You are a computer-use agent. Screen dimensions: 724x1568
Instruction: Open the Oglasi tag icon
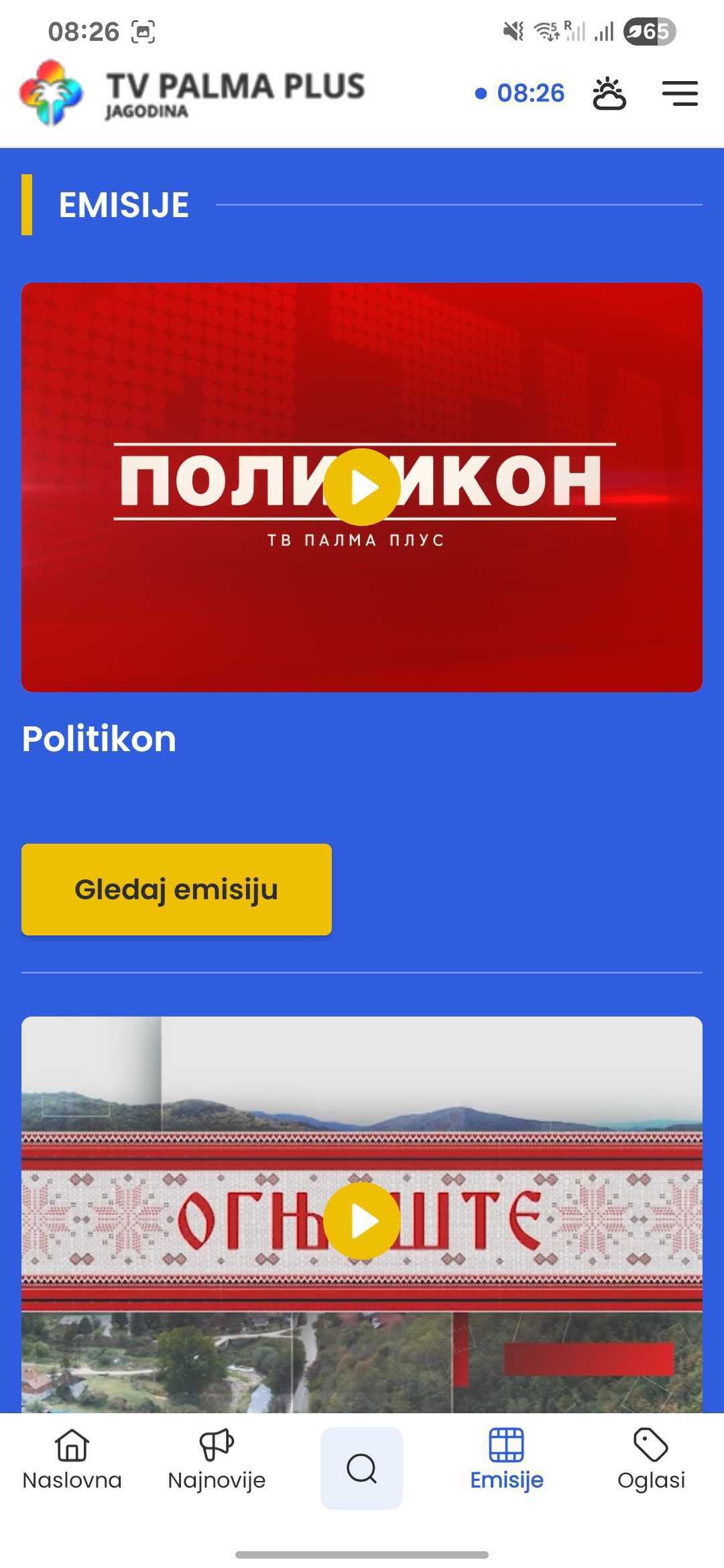(651, 1451)
